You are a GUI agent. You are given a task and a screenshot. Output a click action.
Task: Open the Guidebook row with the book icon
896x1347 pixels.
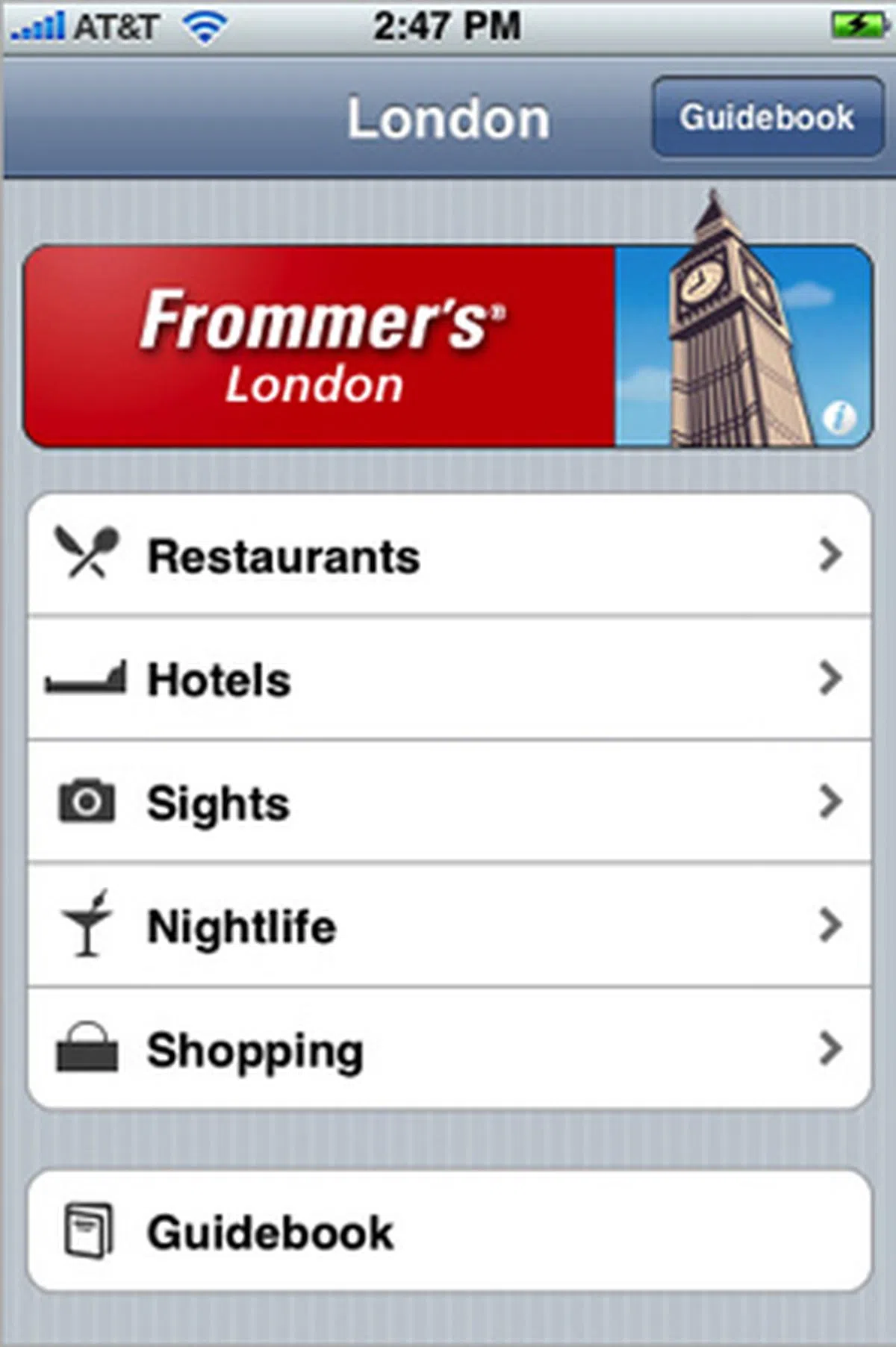(x=449, y=1231)
